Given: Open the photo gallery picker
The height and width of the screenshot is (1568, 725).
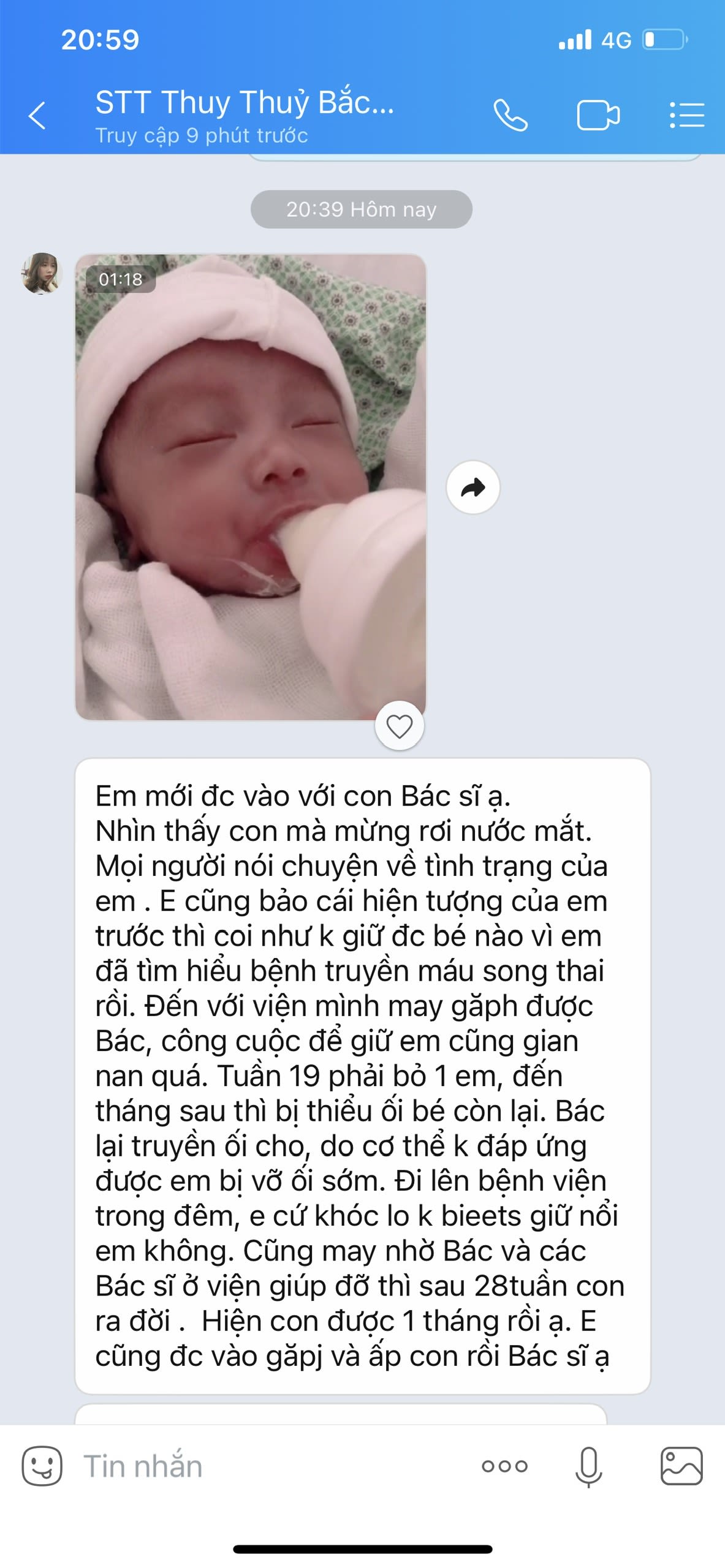Looking at the screenshot, I should point(681,1466).
